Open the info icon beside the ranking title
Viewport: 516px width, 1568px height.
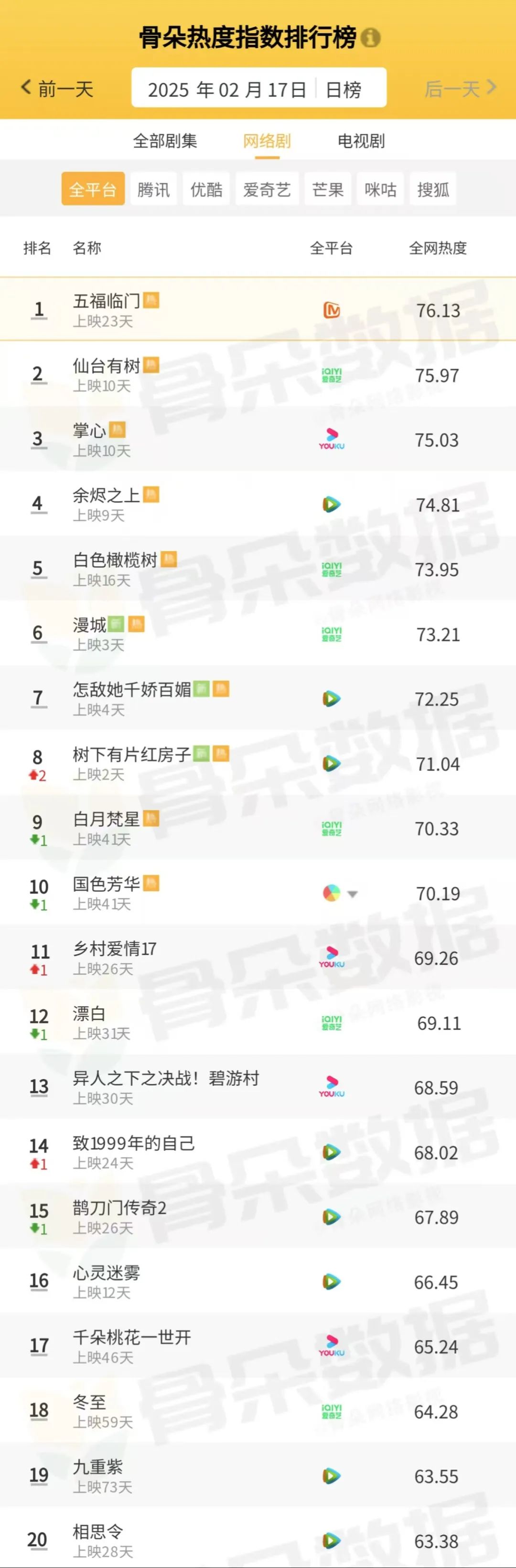point(370,38)
